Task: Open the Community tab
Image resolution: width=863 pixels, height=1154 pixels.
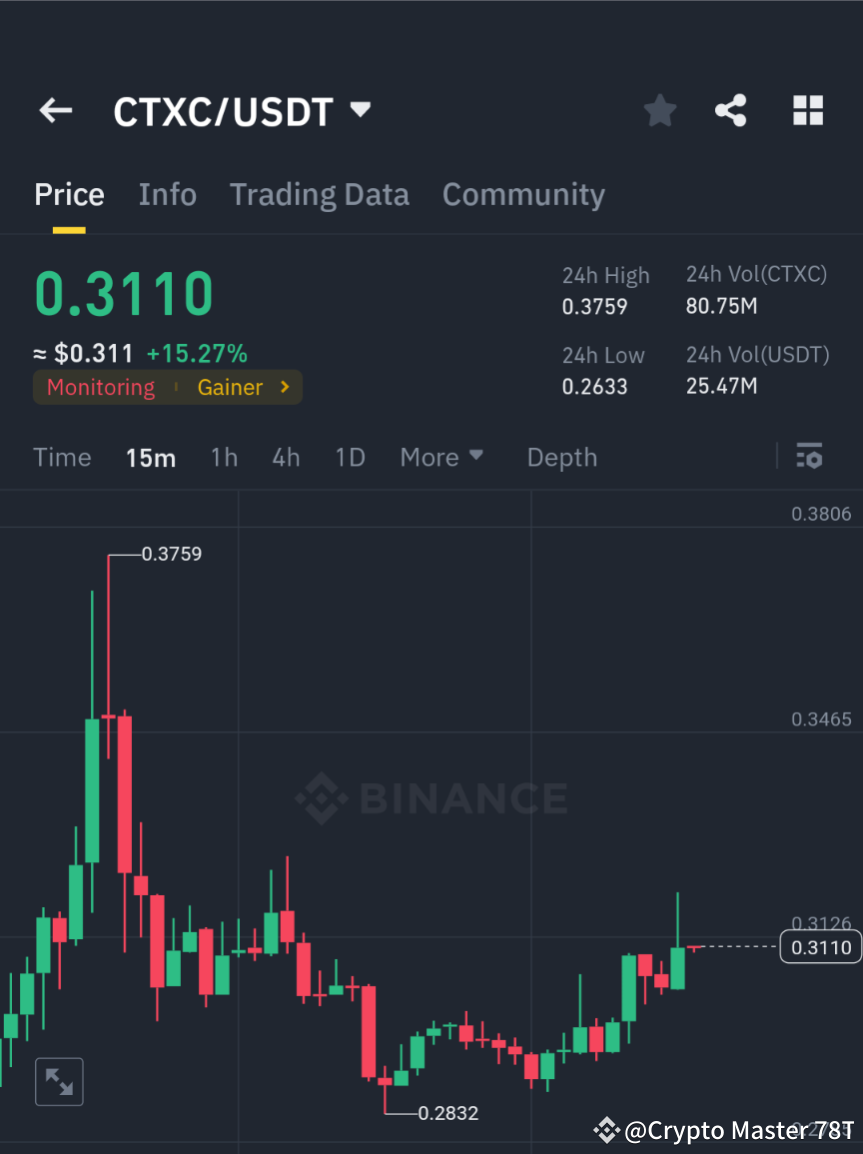Action: click(523, 194)
